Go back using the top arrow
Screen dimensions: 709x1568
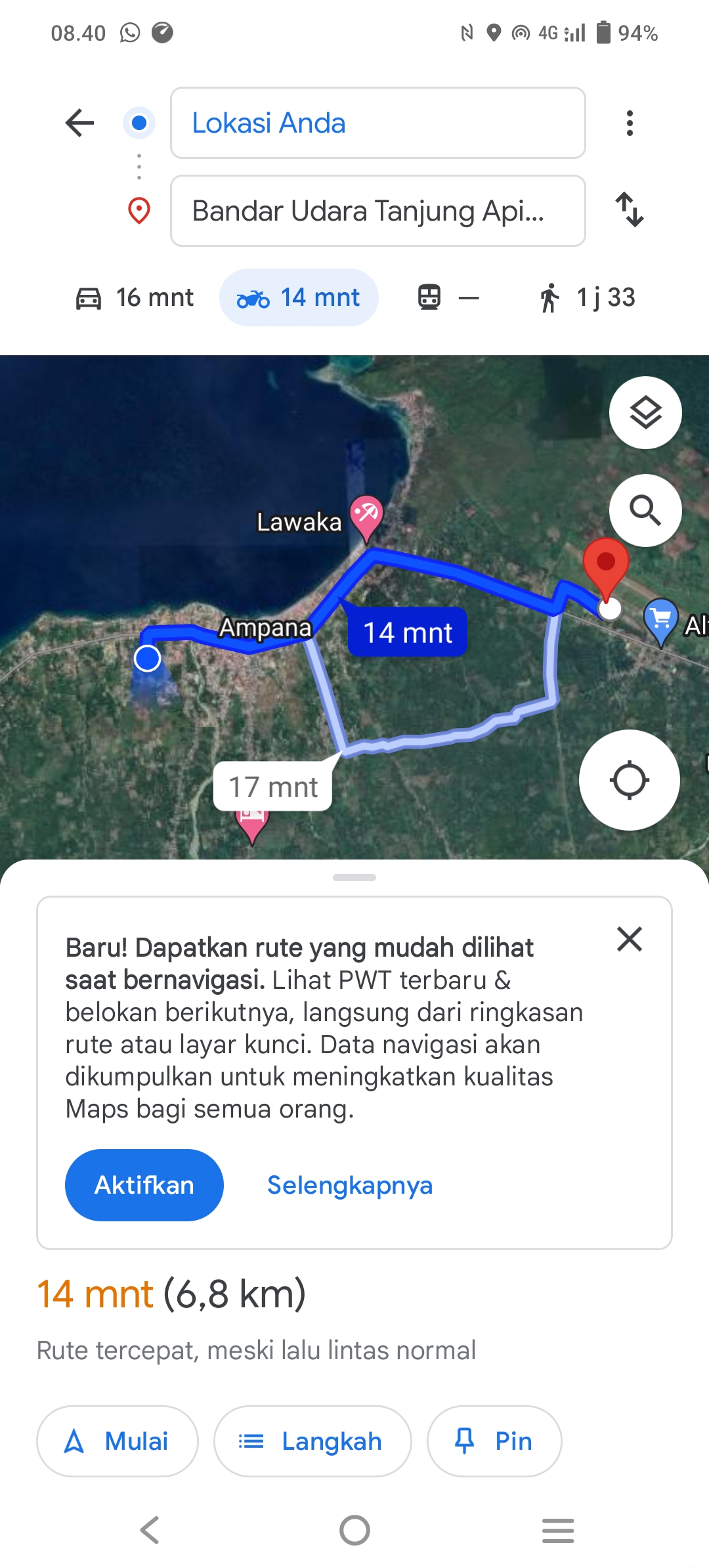80,123
